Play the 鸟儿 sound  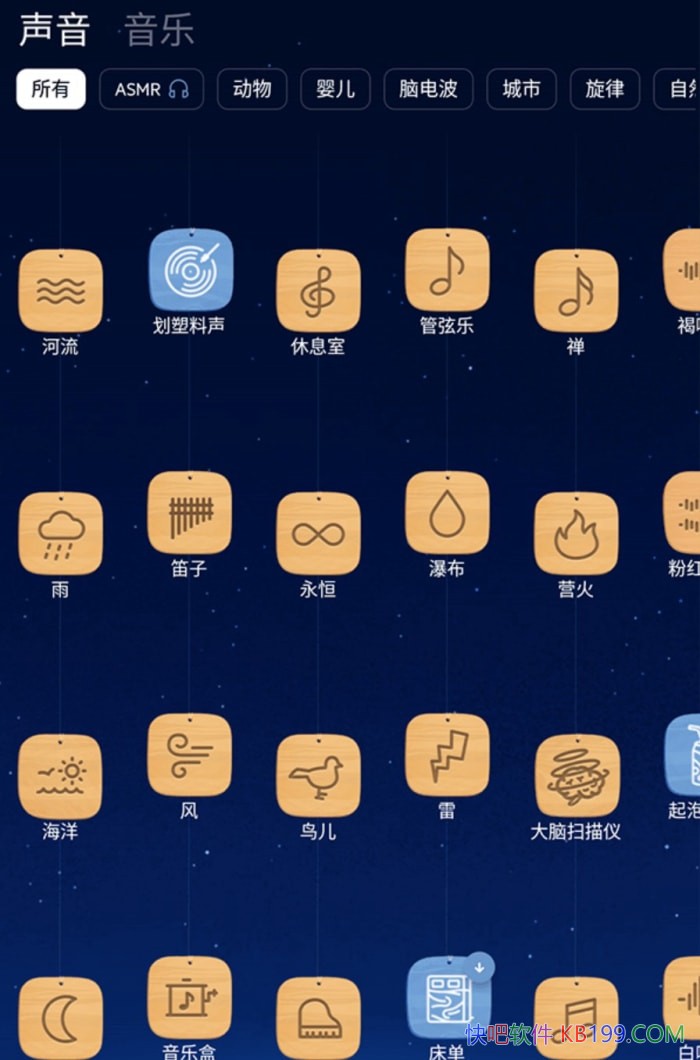pos(318,777)
